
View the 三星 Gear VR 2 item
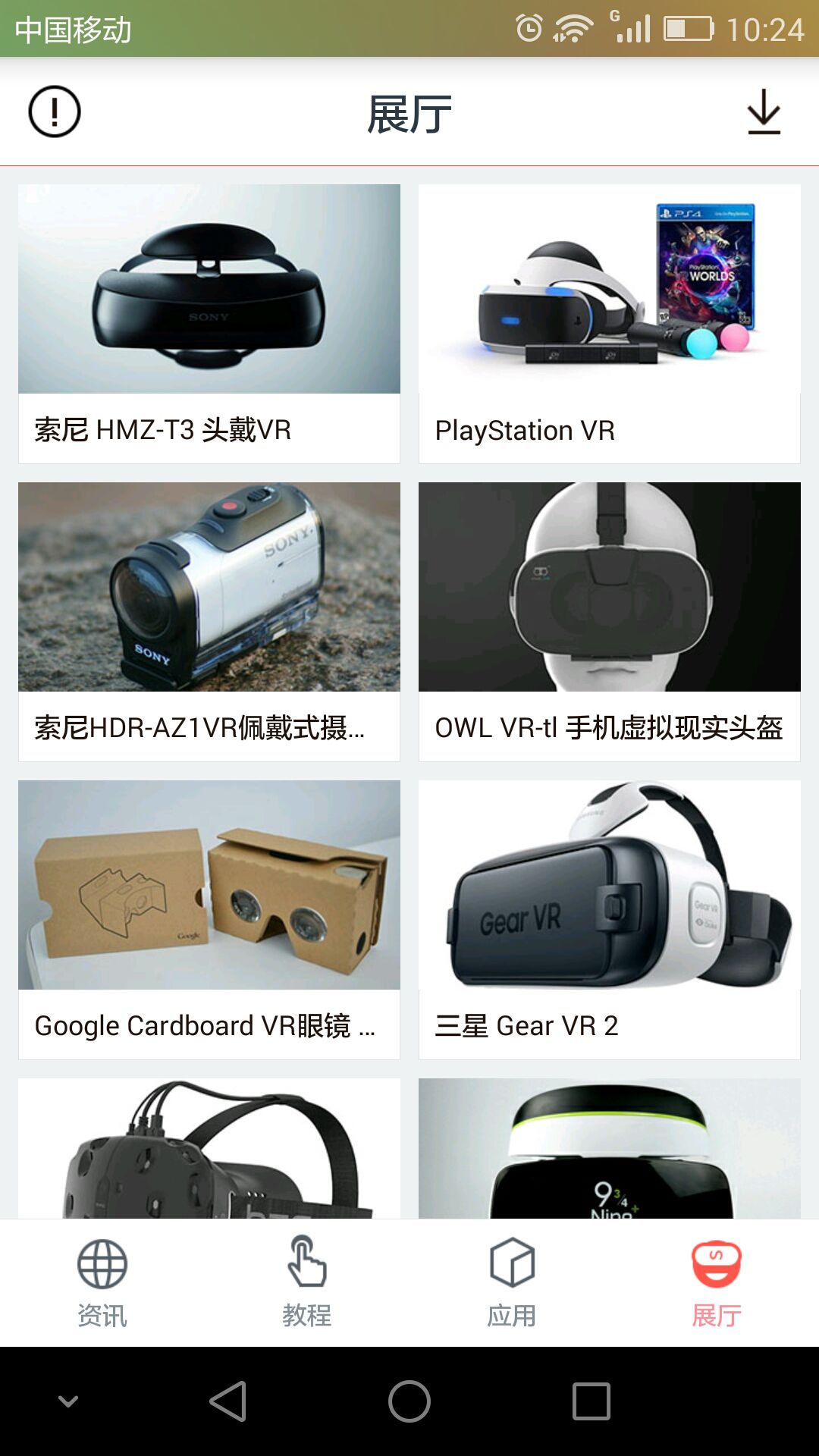click(610, 919)
